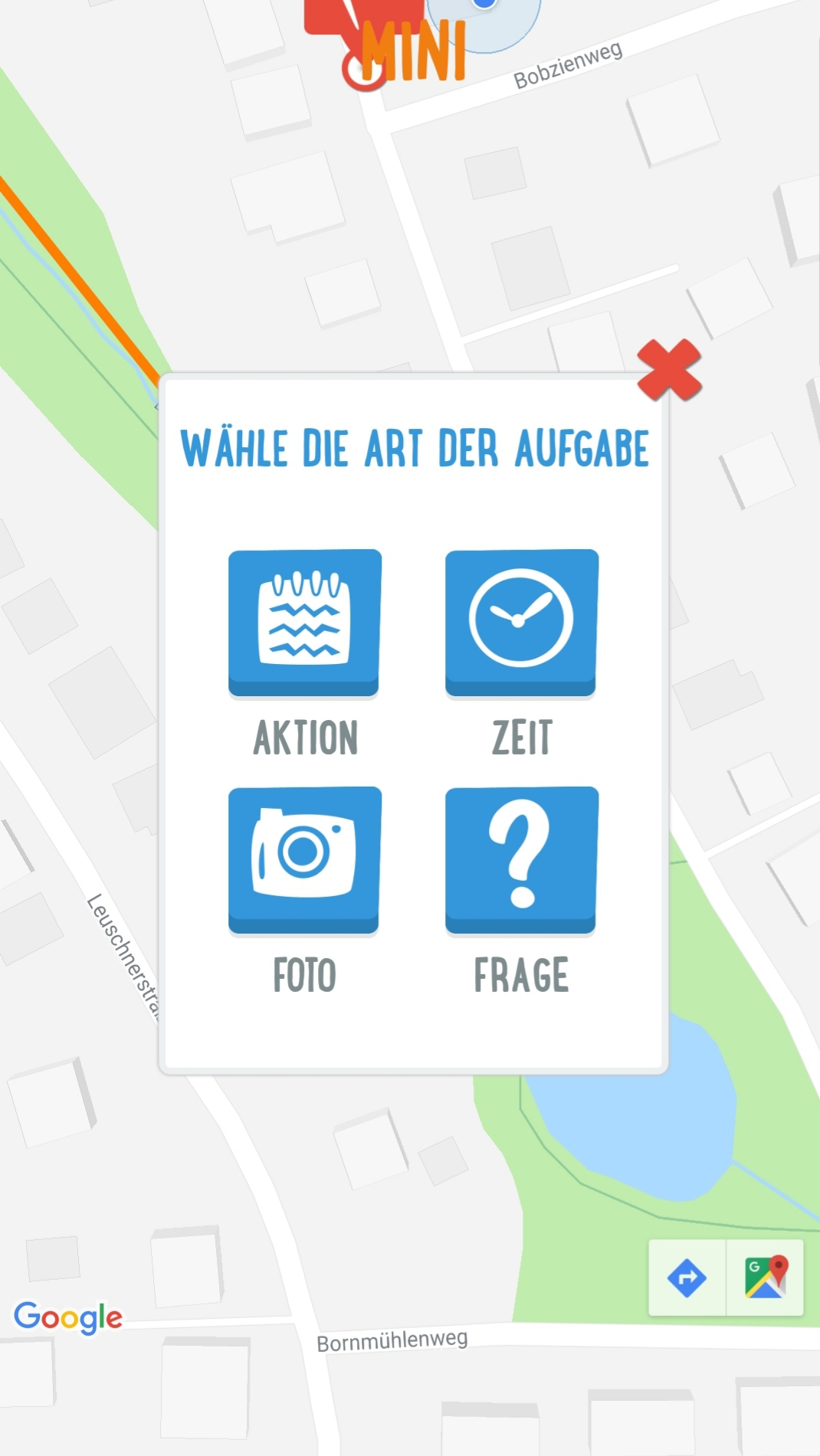Select the Zeit clock task
The height and width of the screenshot is (1456, 820).
click(x=521, y=623)
